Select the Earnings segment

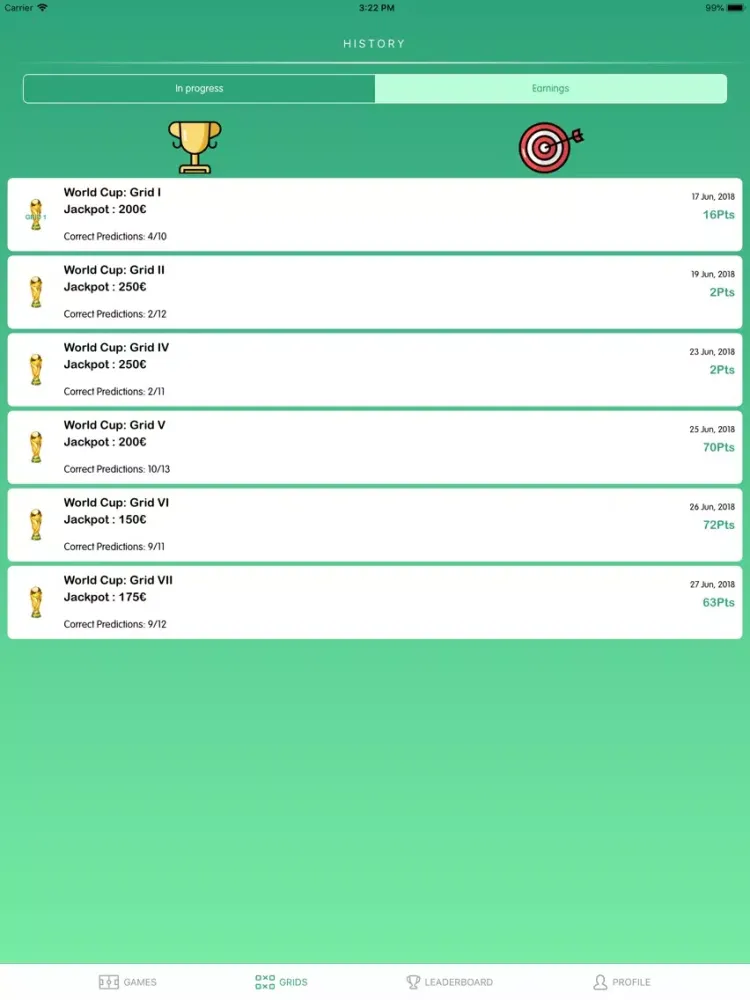pyautogui.click(x=550, y=89)
